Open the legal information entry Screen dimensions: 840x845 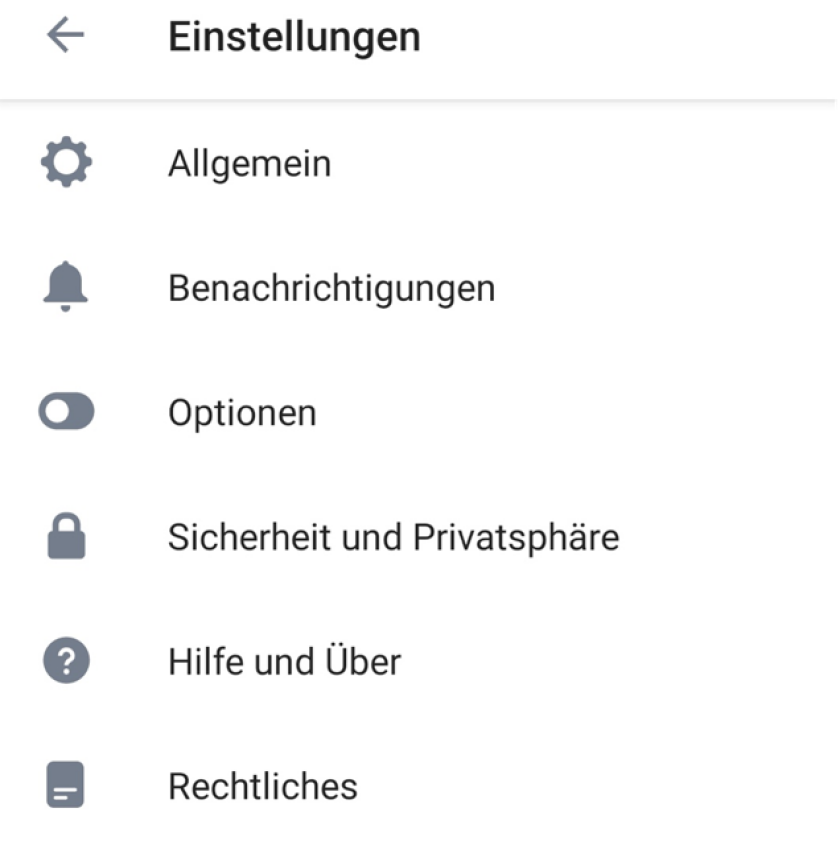263,786
